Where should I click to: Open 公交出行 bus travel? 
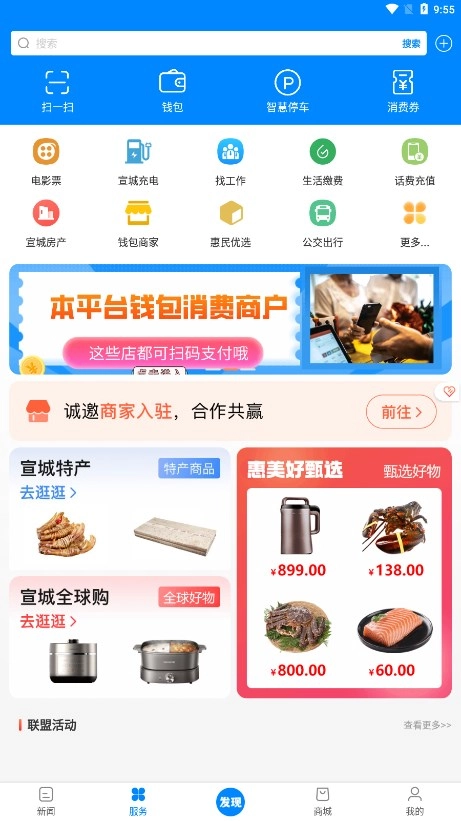coord(323,224)
